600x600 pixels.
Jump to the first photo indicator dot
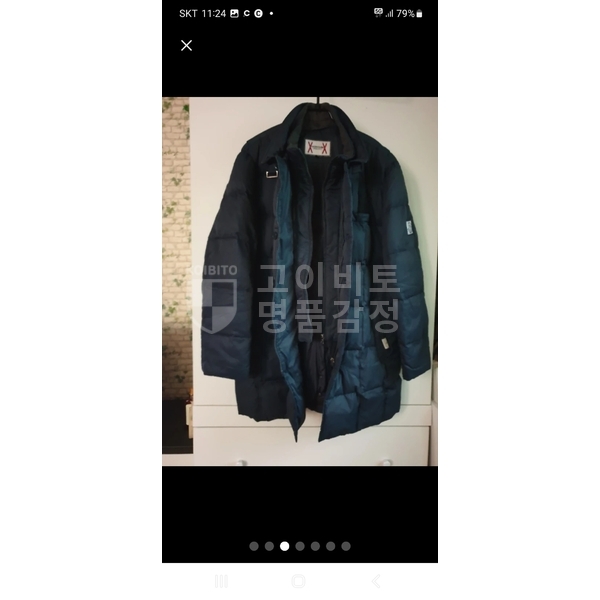[x=254, y=546]
